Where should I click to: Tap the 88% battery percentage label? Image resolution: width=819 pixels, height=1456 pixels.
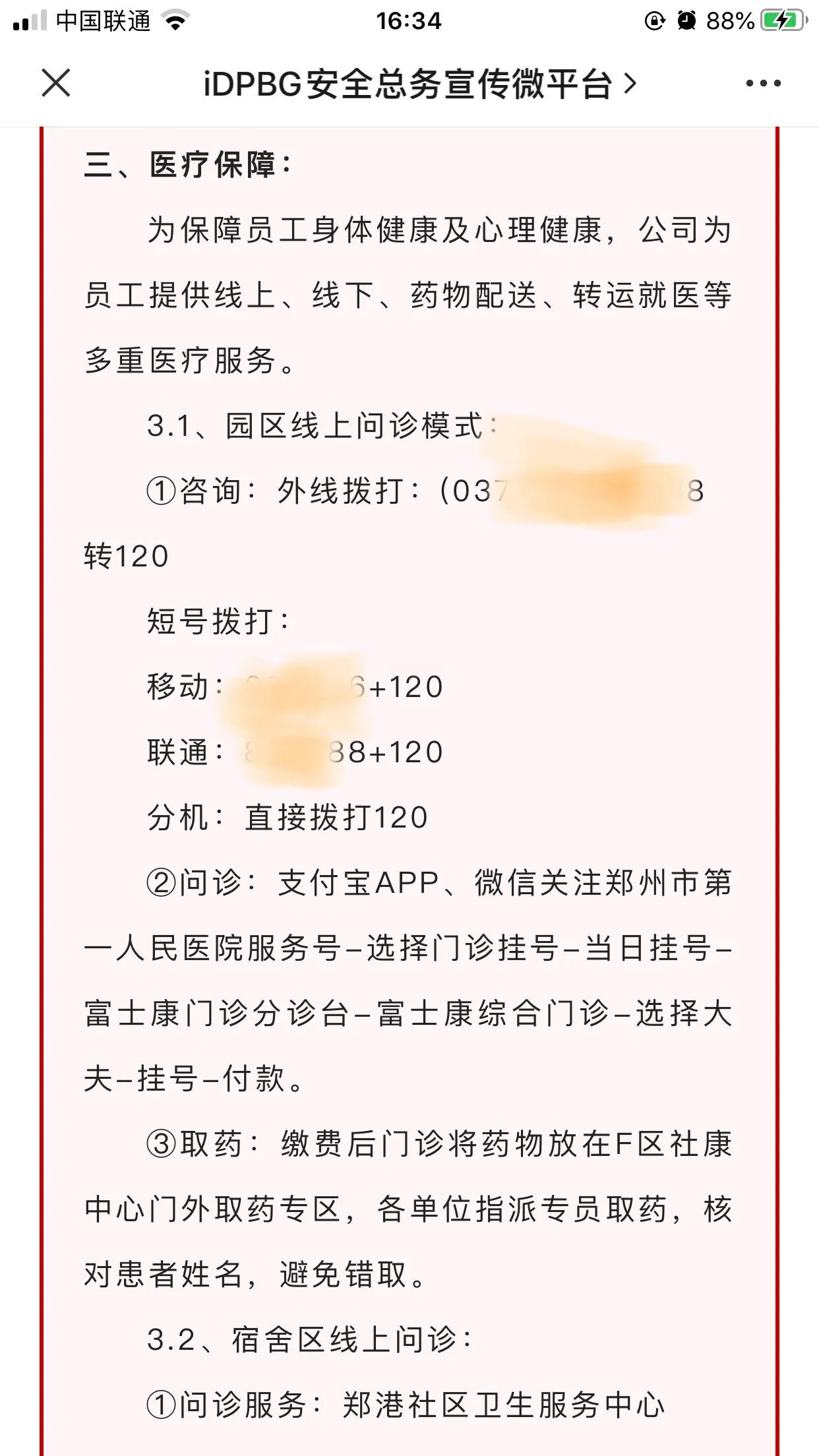729,20
